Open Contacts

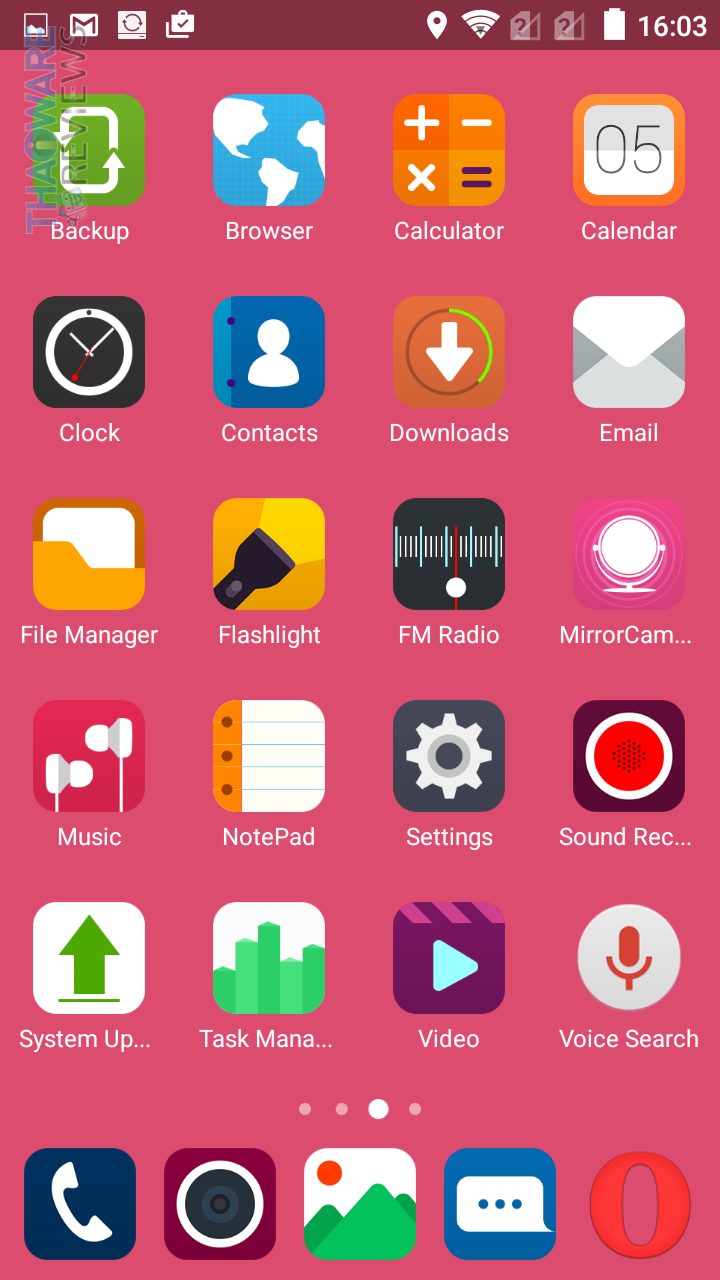269,352
